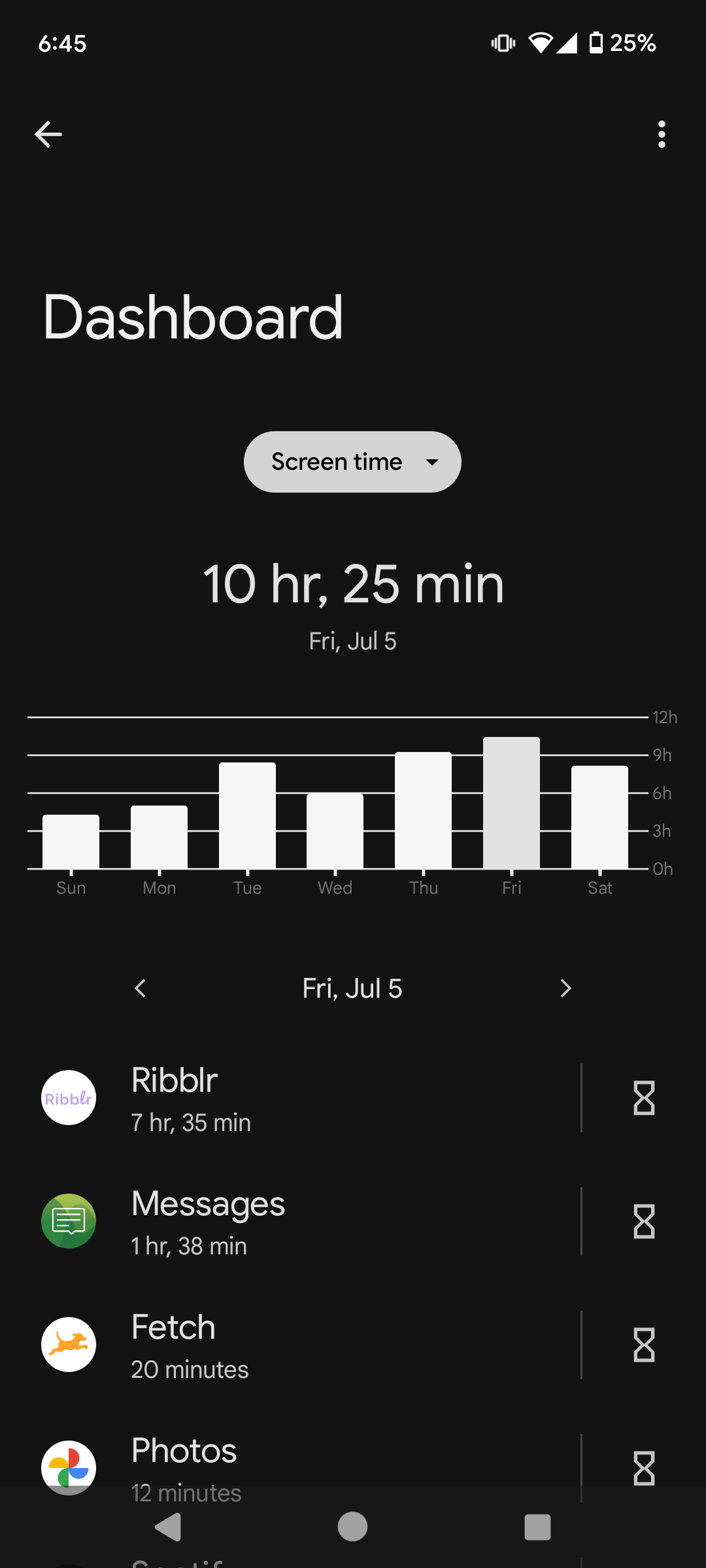Open recent apps from the navigation bar
Viewport: 706px width, 1568px height.
click(x=537, y=1527)
